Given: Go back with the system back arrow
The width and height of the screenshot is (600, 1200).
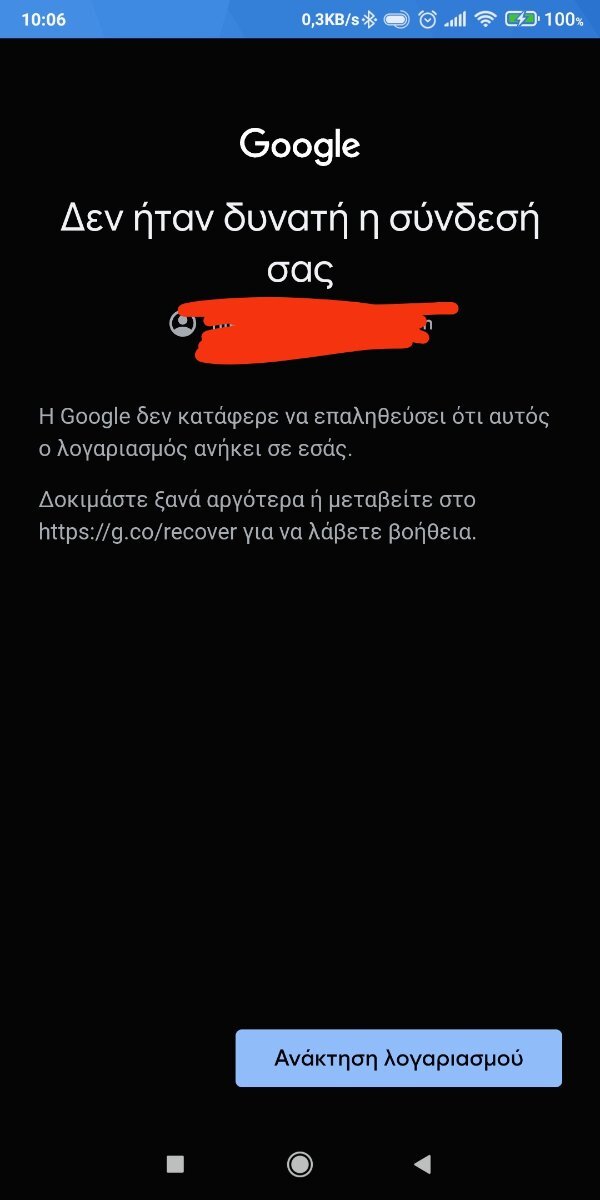Looking at the screenshot, I should click(x=423, y=1163).
